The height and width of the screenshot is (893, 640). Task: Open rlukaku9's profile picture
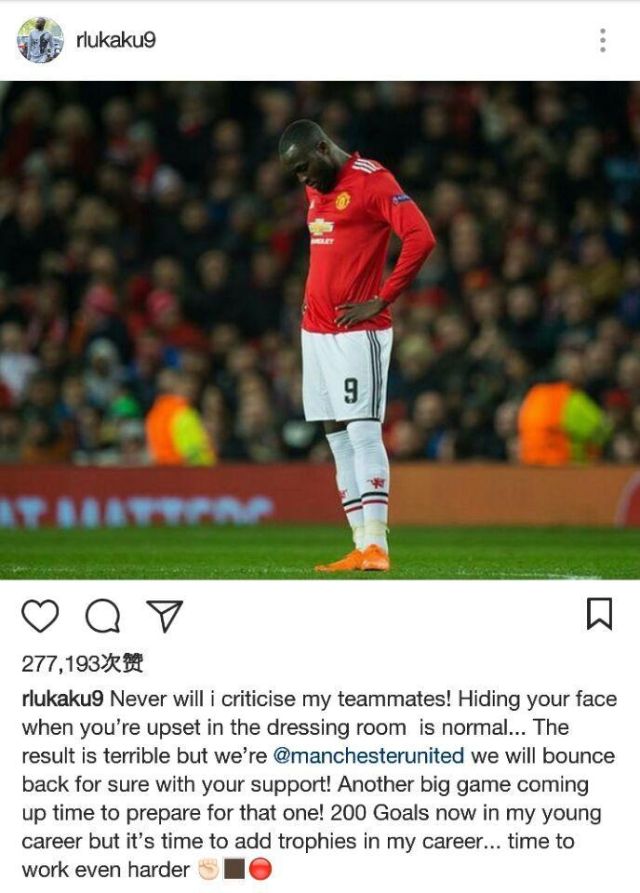[40, 40]
